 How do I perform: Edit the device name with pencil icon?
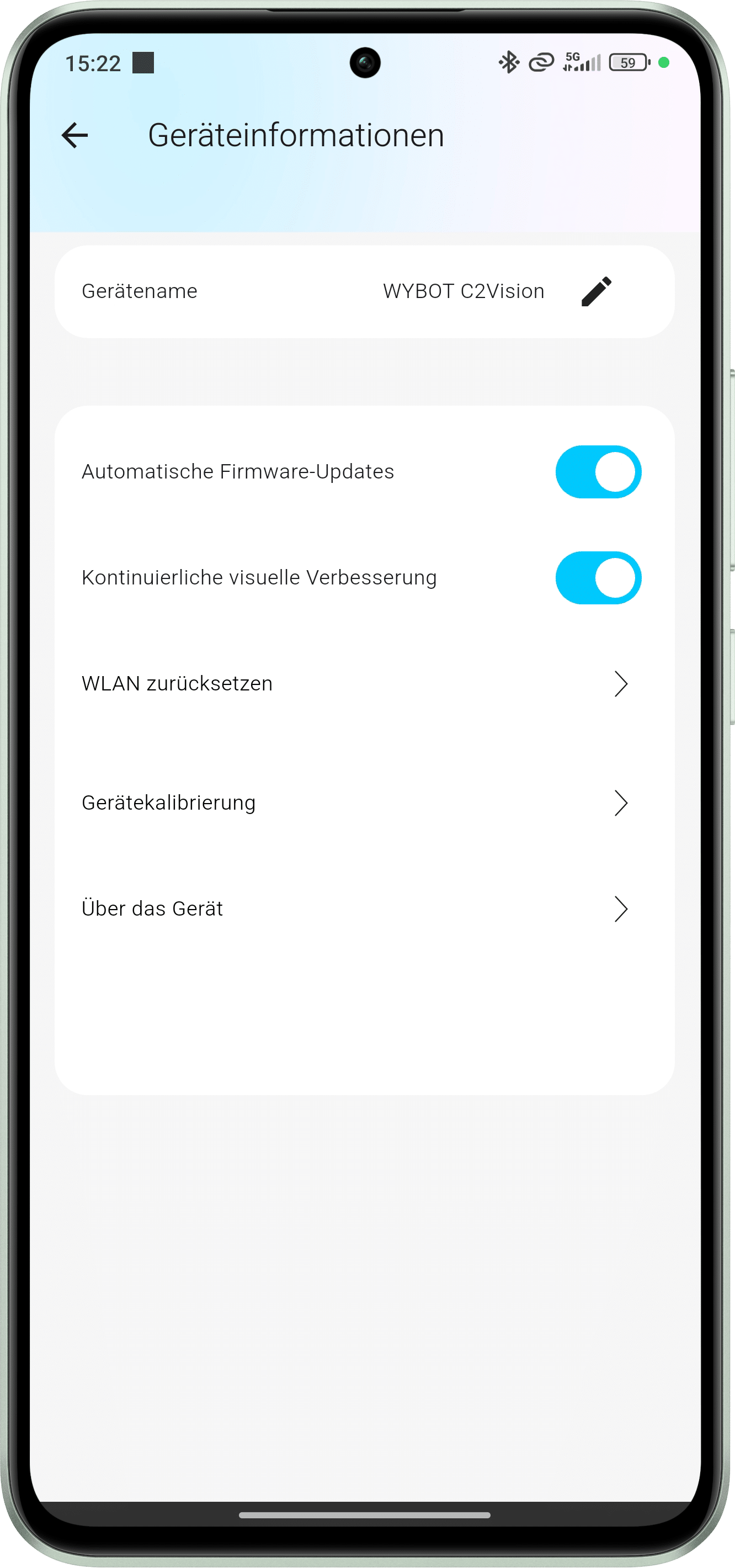pos(596,291)
